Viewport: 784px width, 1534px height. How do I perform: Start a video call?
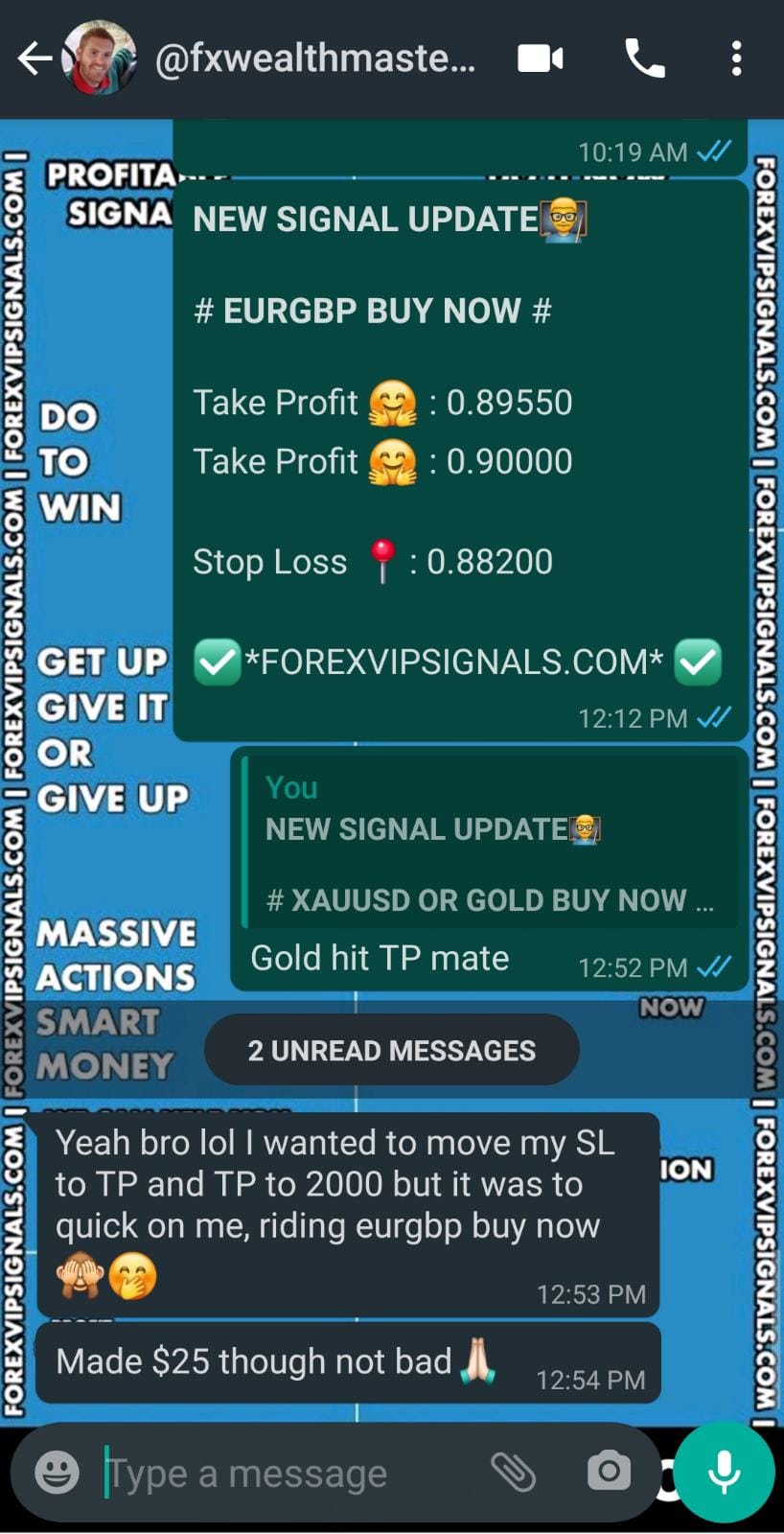540,58
